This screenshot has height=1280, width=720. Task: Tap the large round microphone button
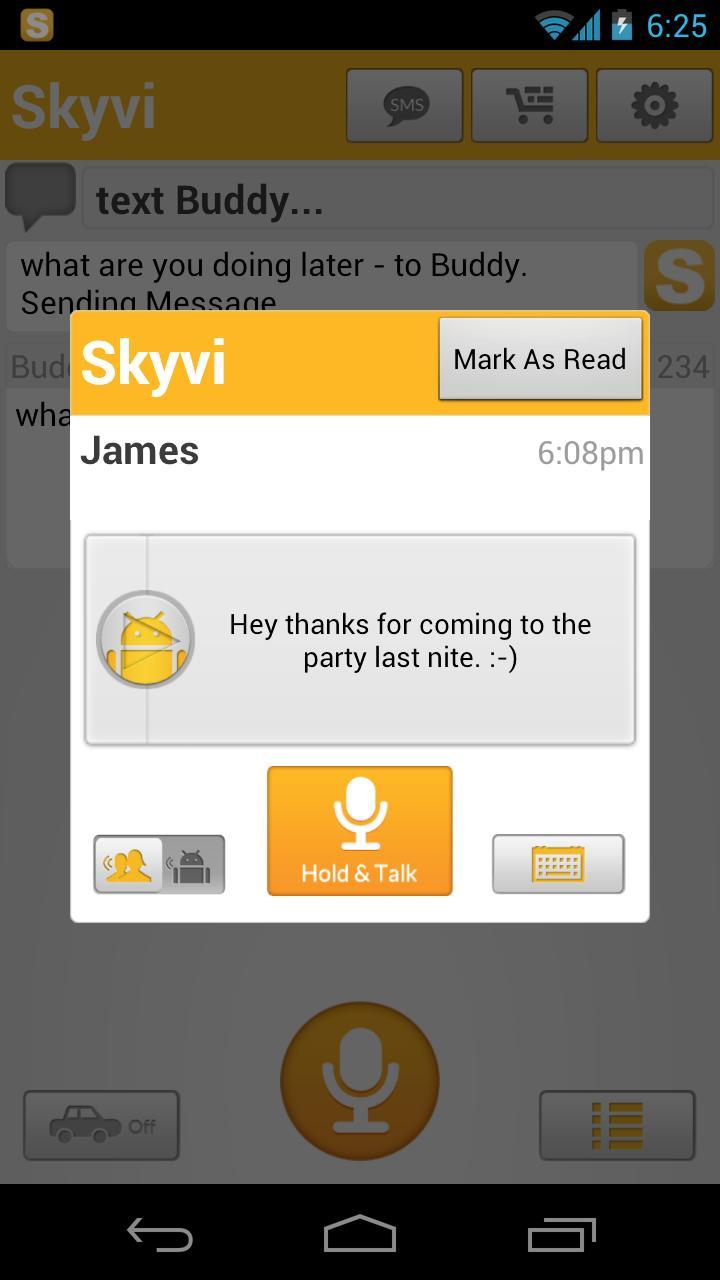pyautogui.click(x=360, y=1082)
